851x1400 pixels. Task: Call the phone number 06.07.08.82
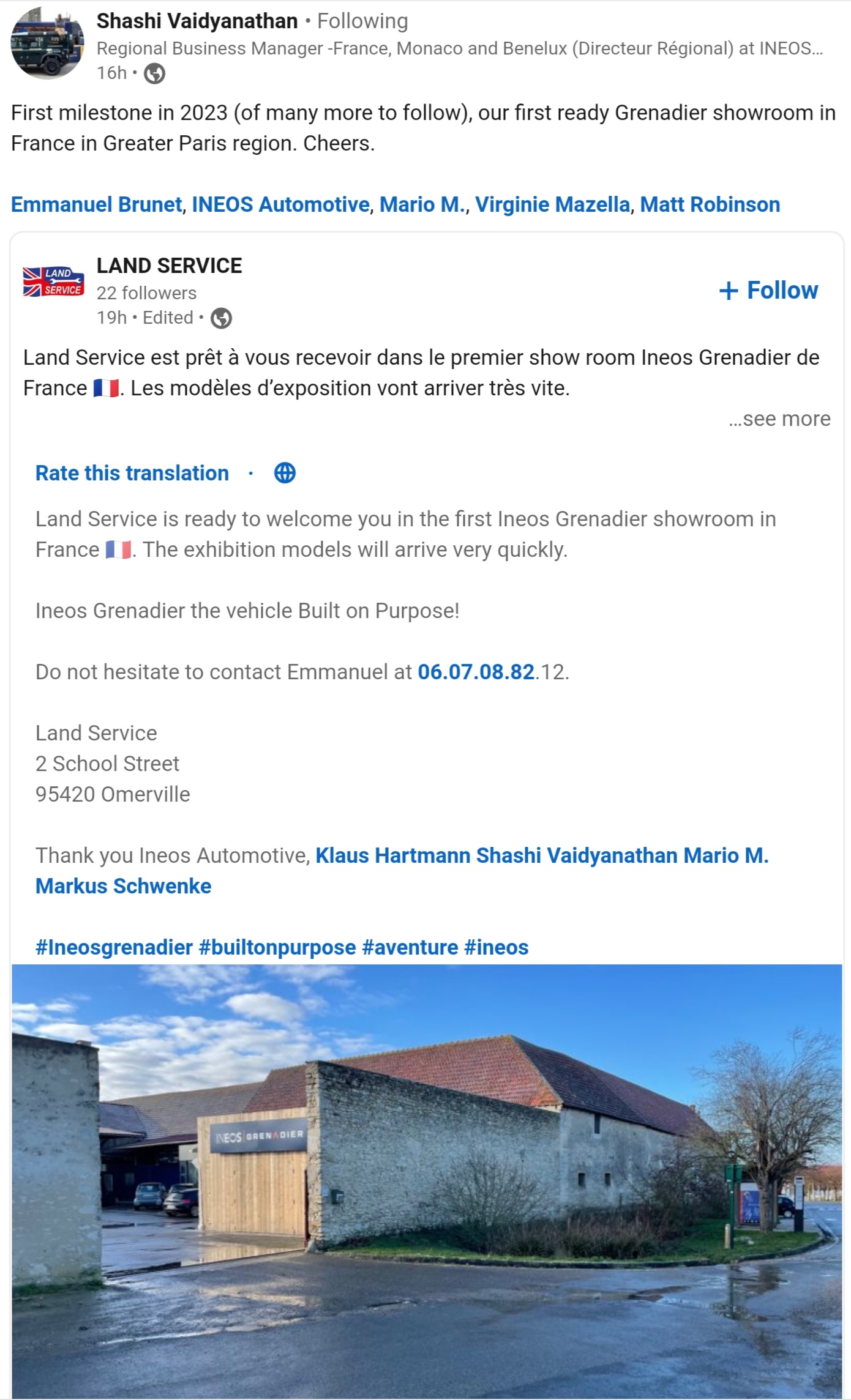coord(476,672)
